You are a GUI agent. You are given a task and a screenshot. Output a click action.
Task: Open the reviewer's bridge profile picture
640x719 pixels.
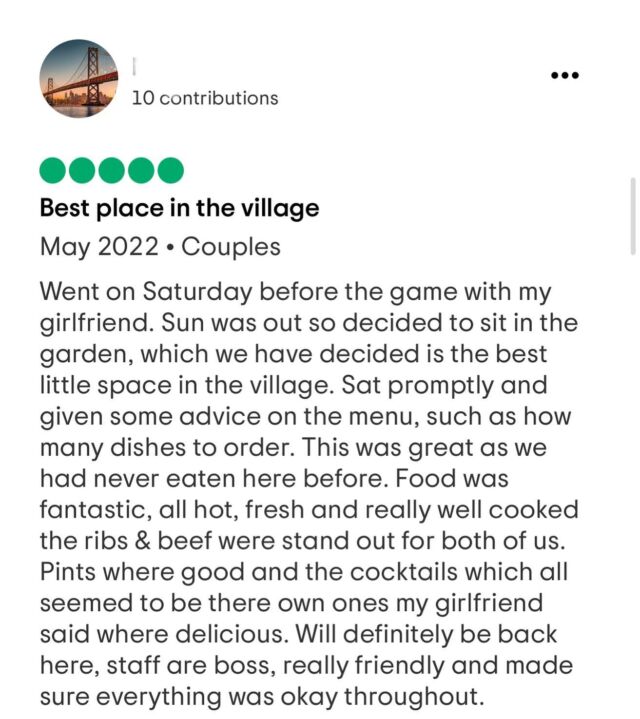pos(79,80)
